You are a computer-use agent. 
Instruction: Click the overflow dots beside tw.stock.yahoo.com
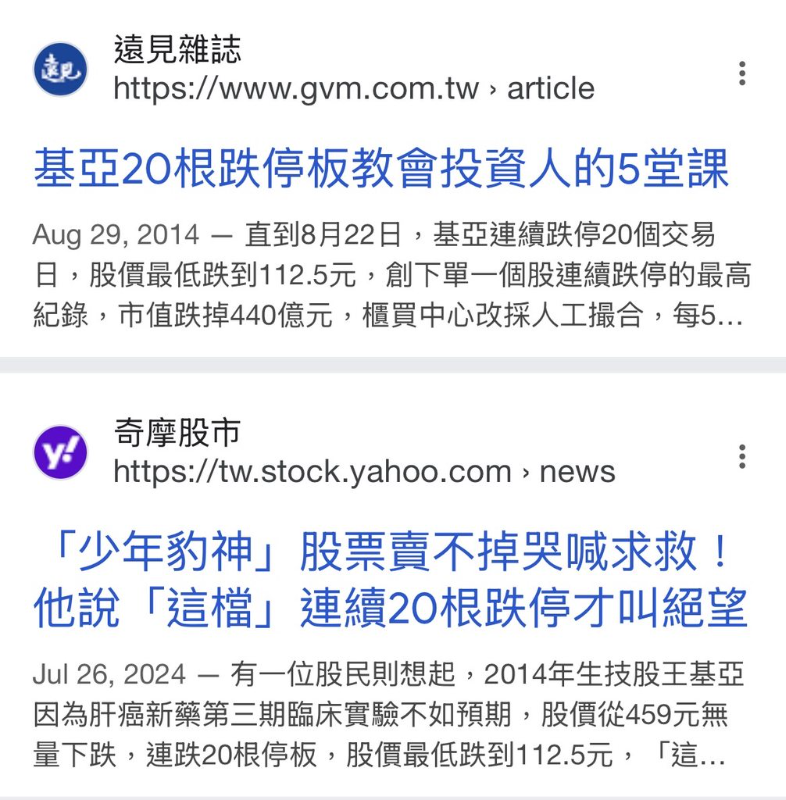[x=742, y=455]
